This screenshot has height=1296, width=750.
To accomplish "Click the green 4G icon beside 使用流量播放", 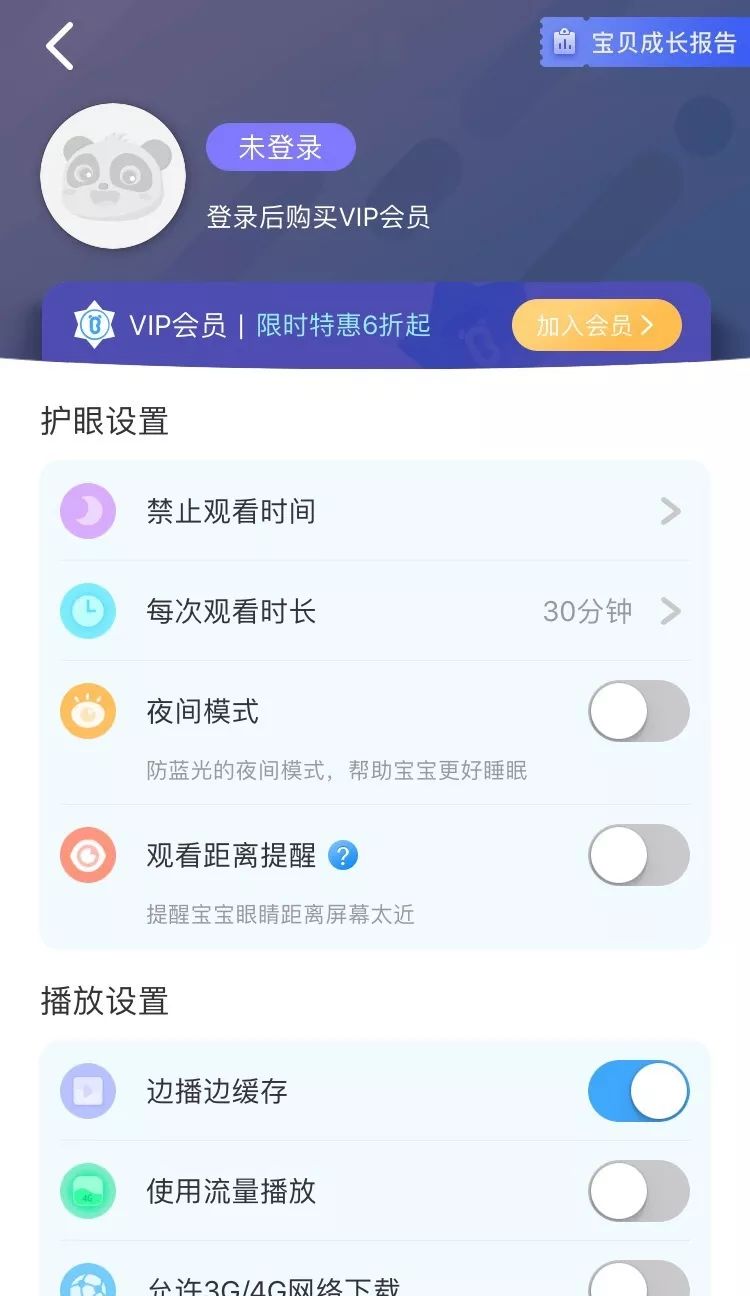I will click(88, 1192).
